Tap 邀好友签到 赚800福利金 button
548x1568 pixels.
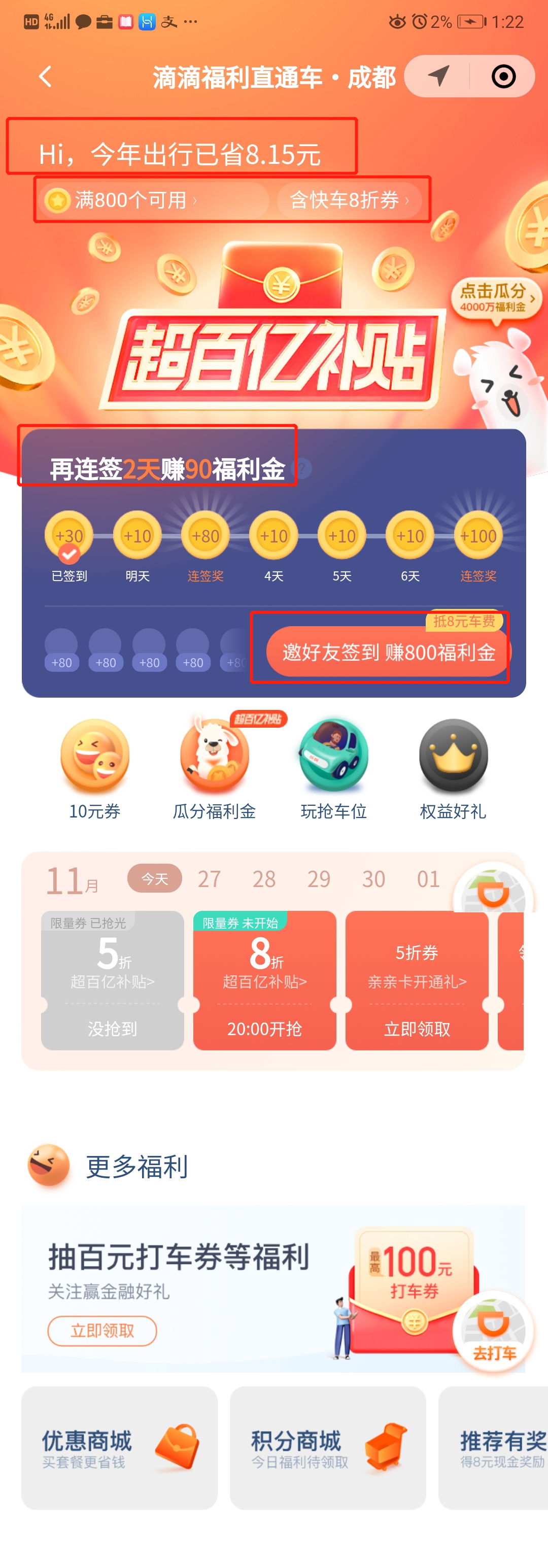pos(389,653)
